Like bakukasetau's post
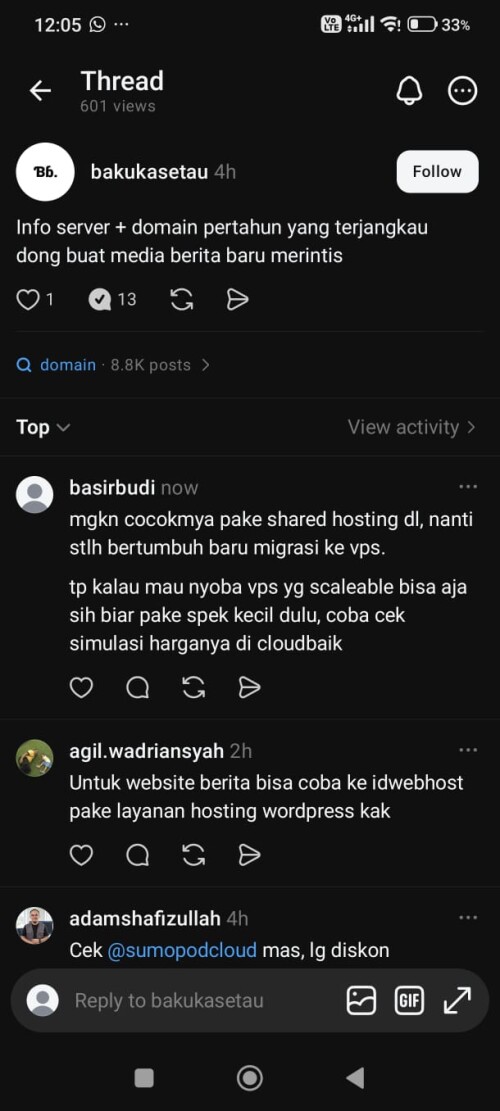Image resolution: width=500 pixels, height=1111 pixels. pos(28,300)
